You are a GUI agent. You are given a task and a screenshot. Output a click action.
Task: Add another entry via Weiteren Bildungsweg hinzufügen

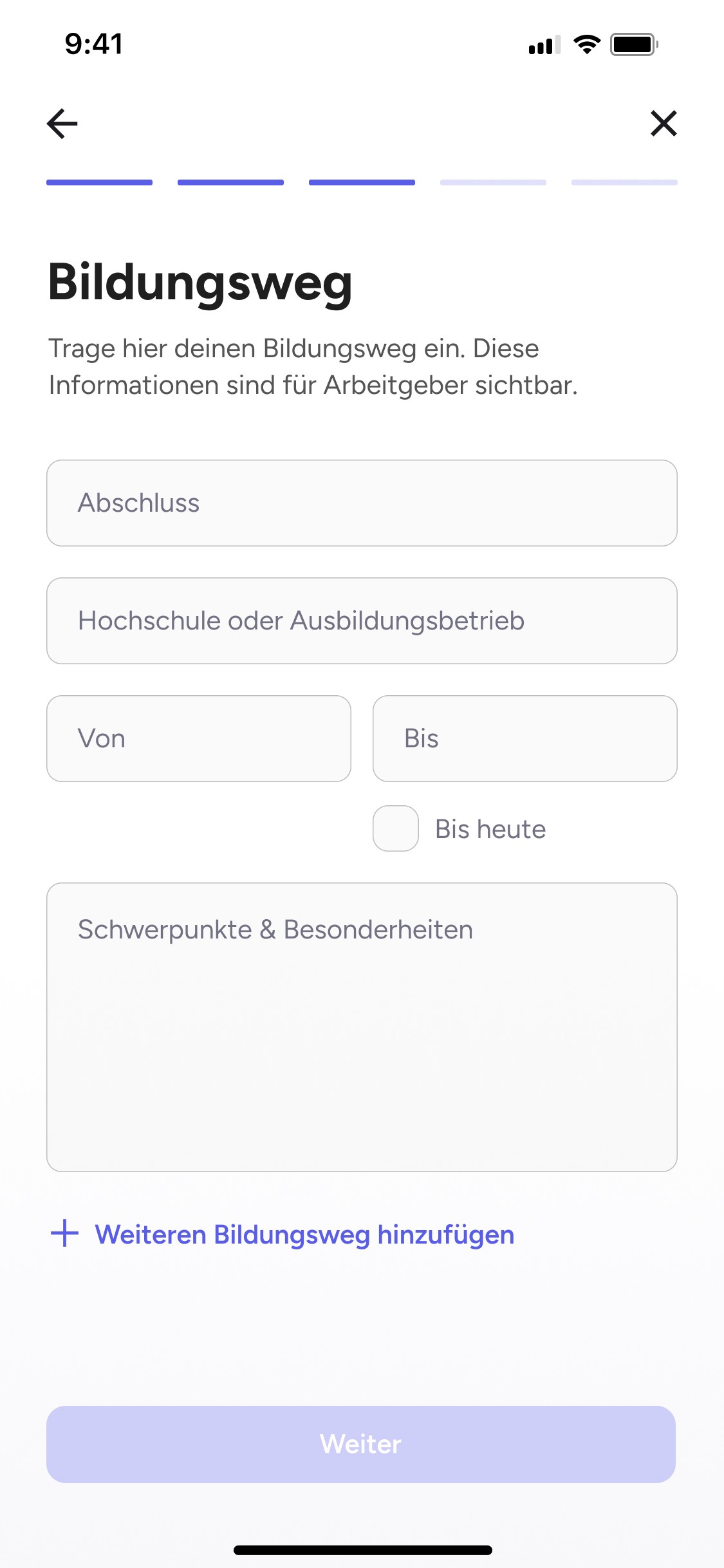click(283, 1234)
